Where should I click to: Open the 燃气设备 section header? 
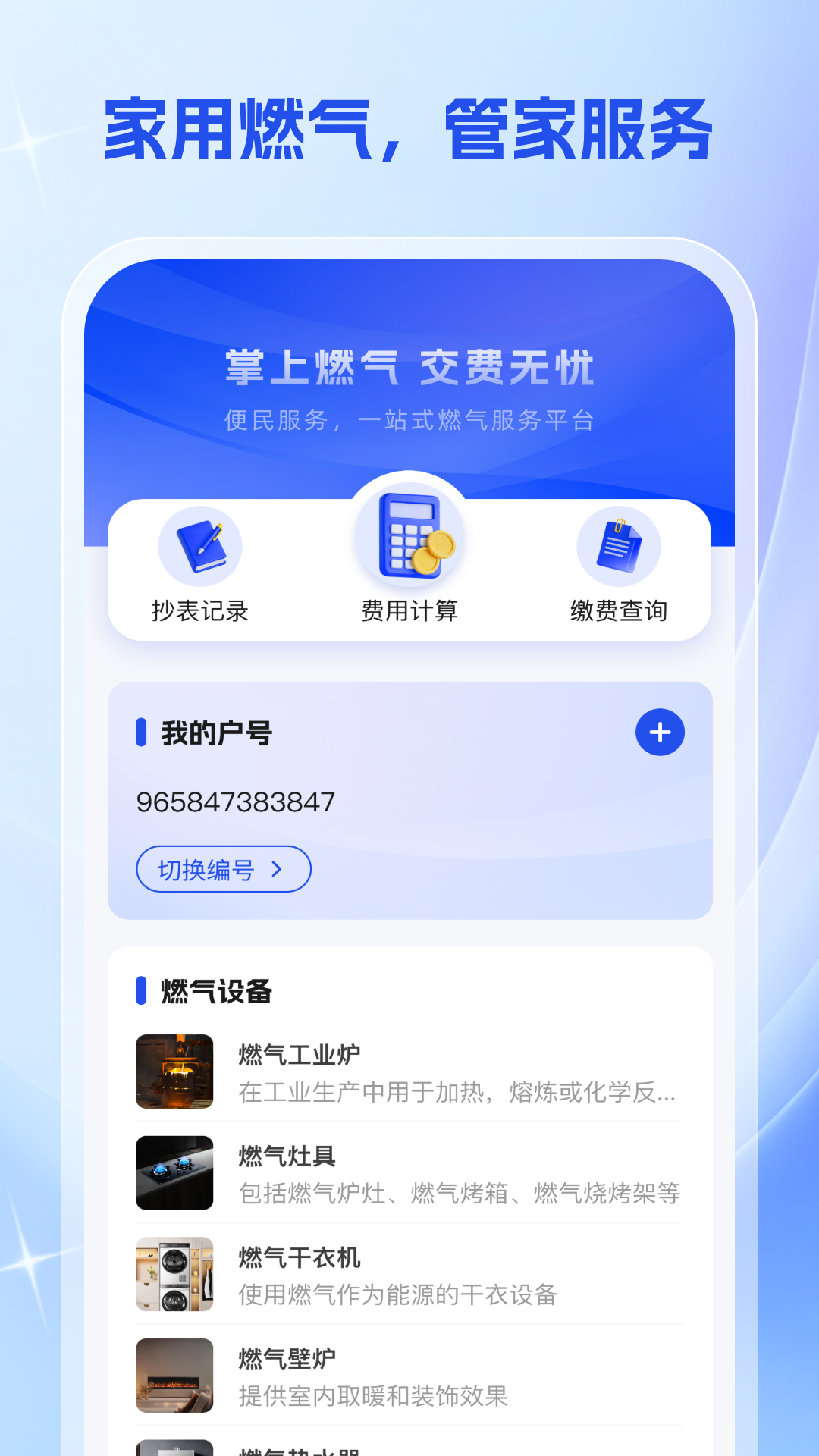216,990
